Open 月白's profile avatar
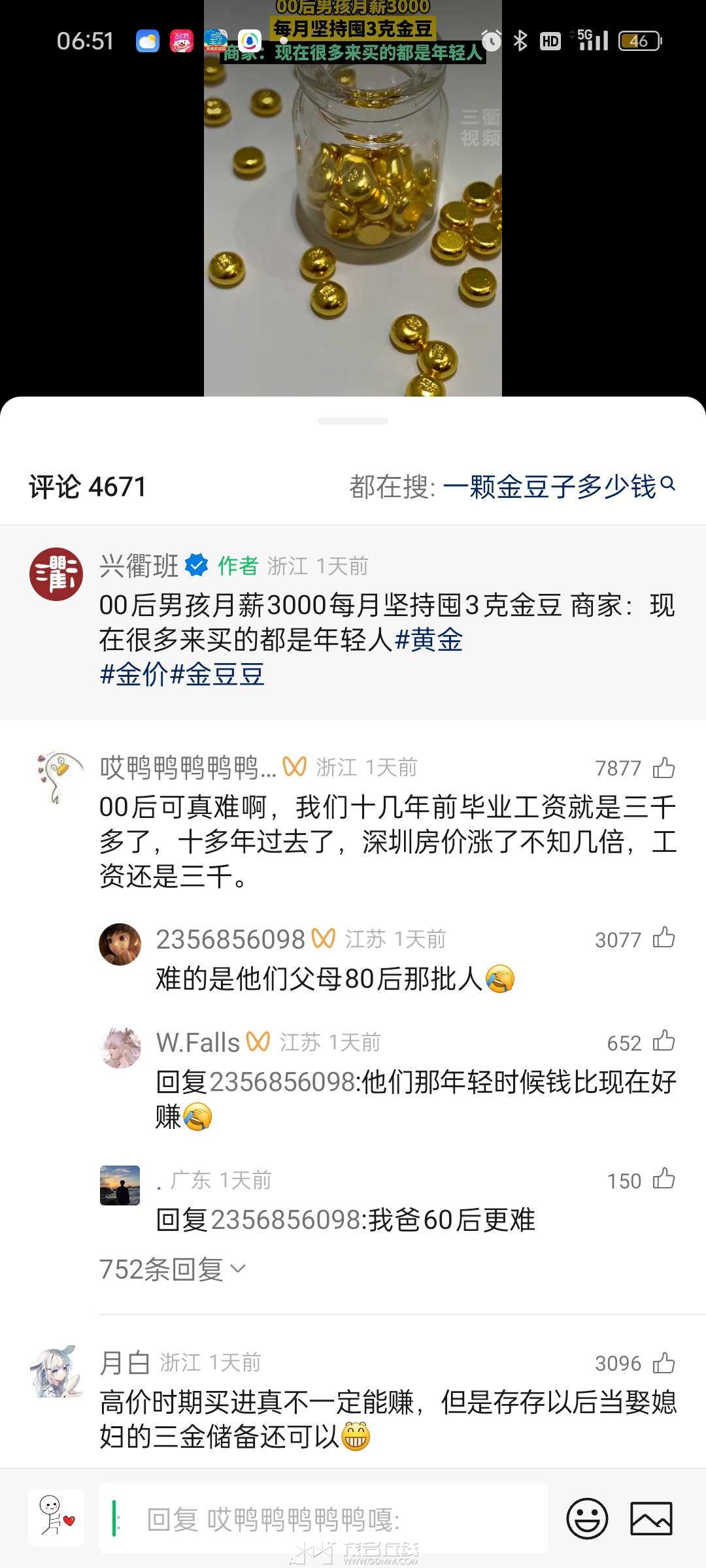 [56, 1371]
